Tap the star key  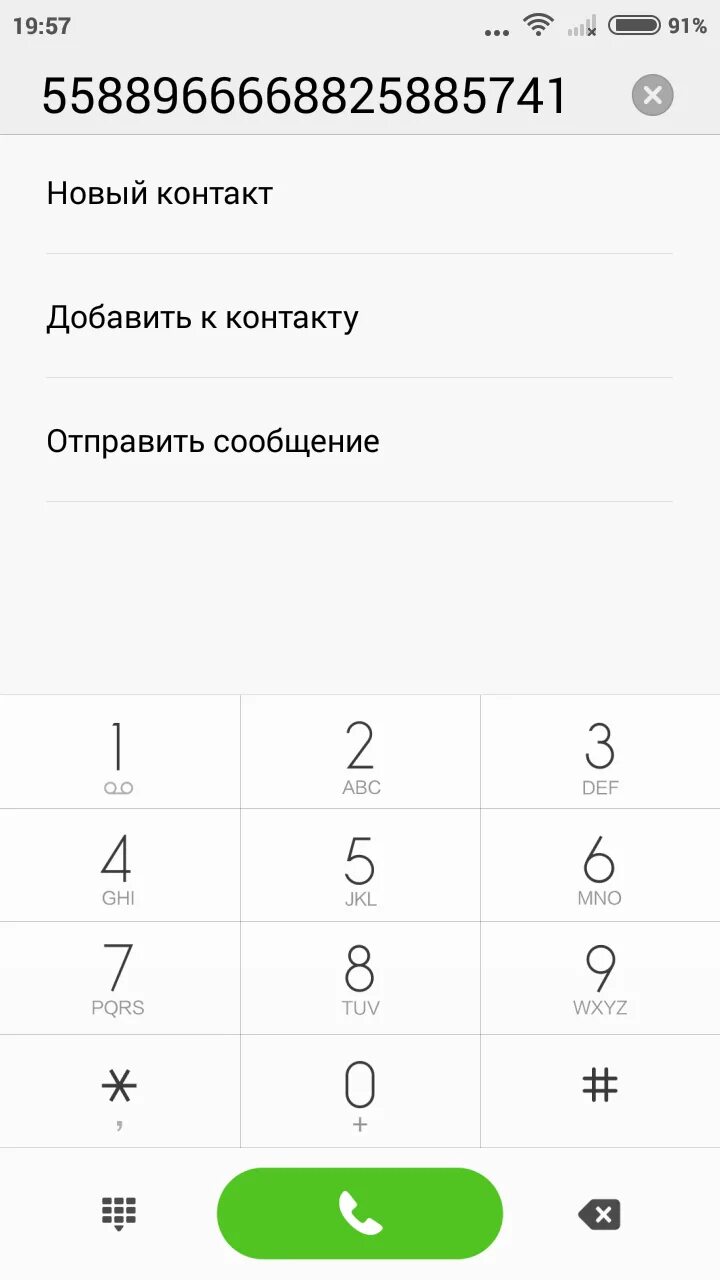click(119, 1091)
